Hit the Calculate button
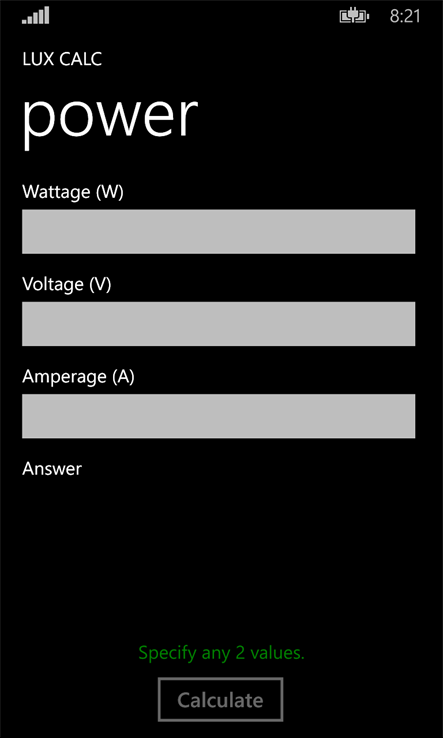The width and height of the screenshot is (443, 738). point(220,699)
